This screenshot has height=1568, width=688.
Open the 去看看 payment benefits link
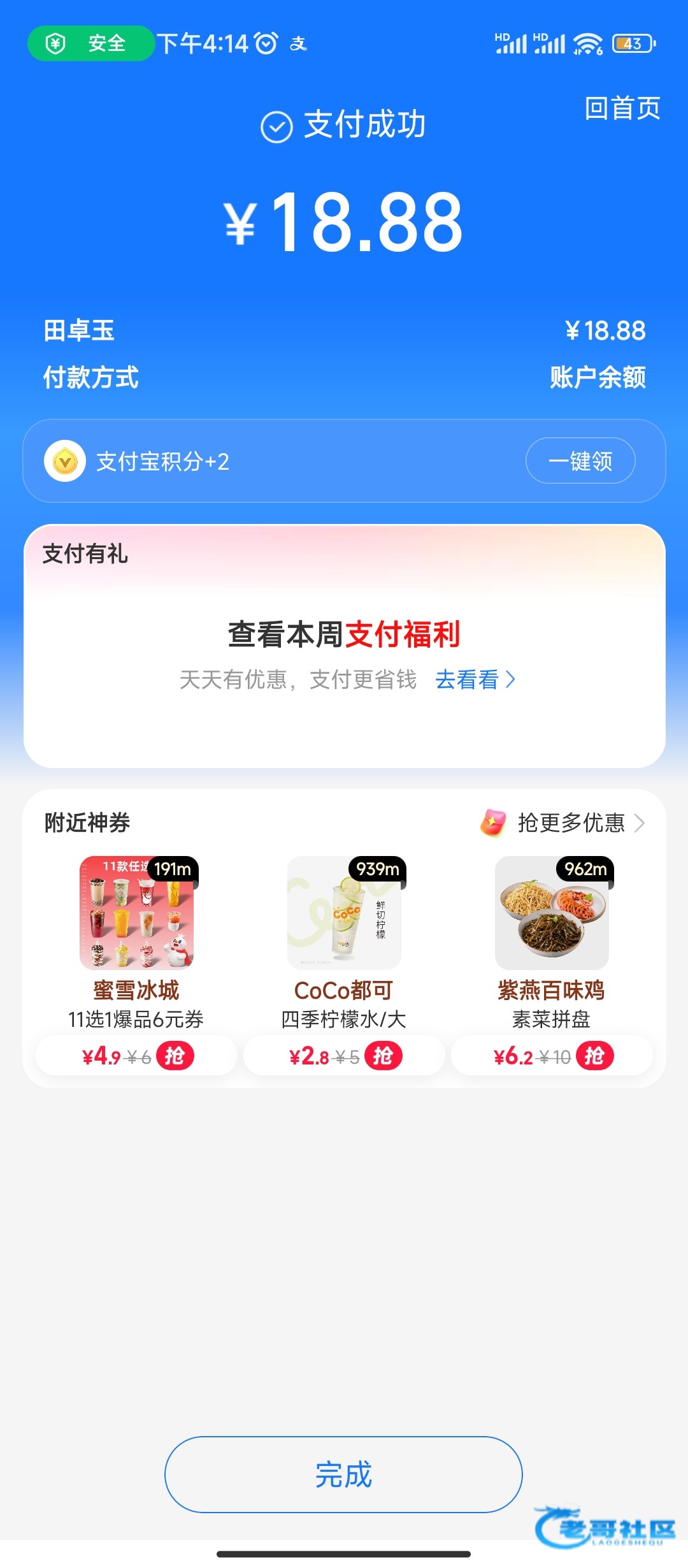475,679
